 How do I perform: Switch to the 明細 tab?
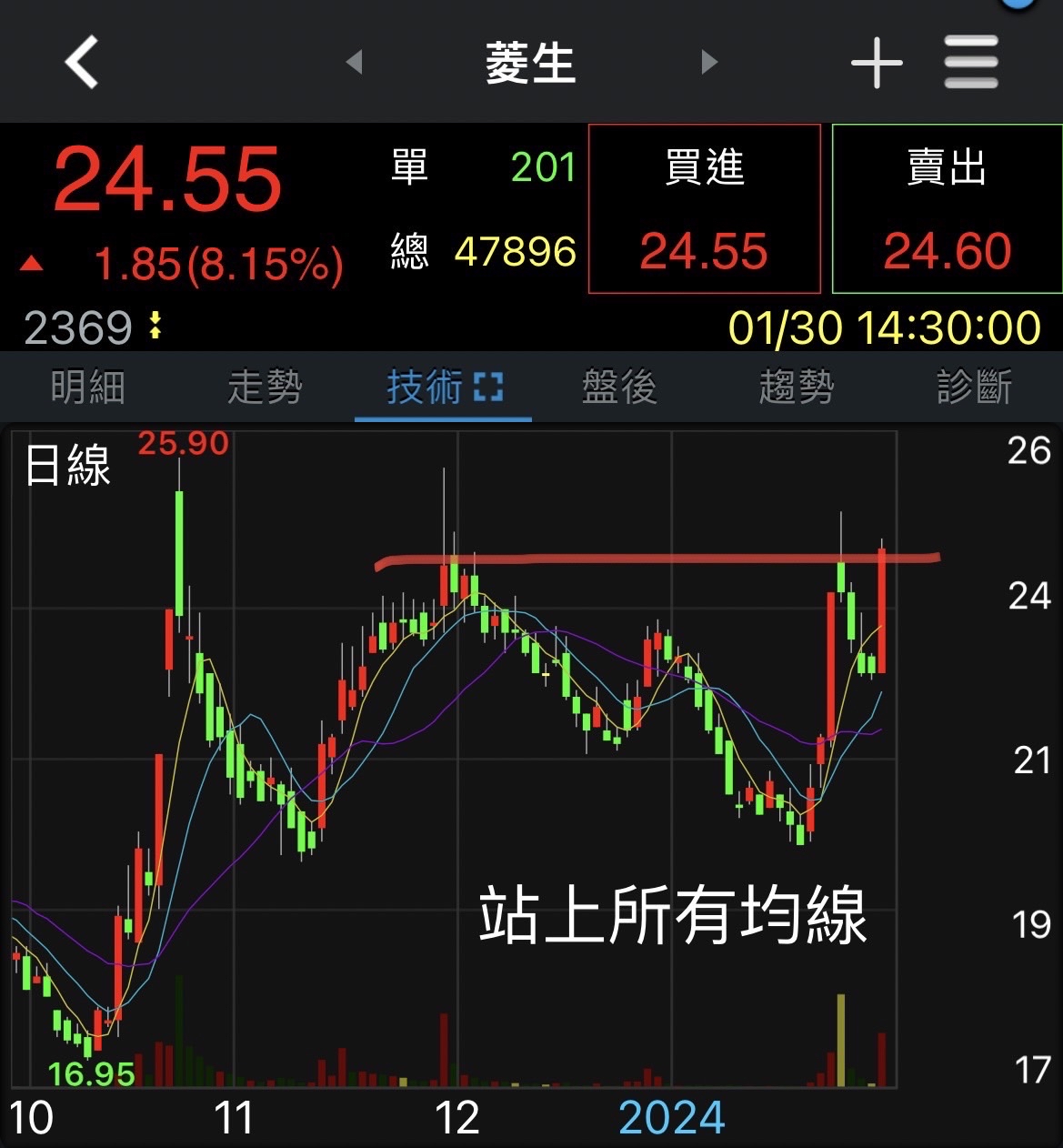point(87,388)
